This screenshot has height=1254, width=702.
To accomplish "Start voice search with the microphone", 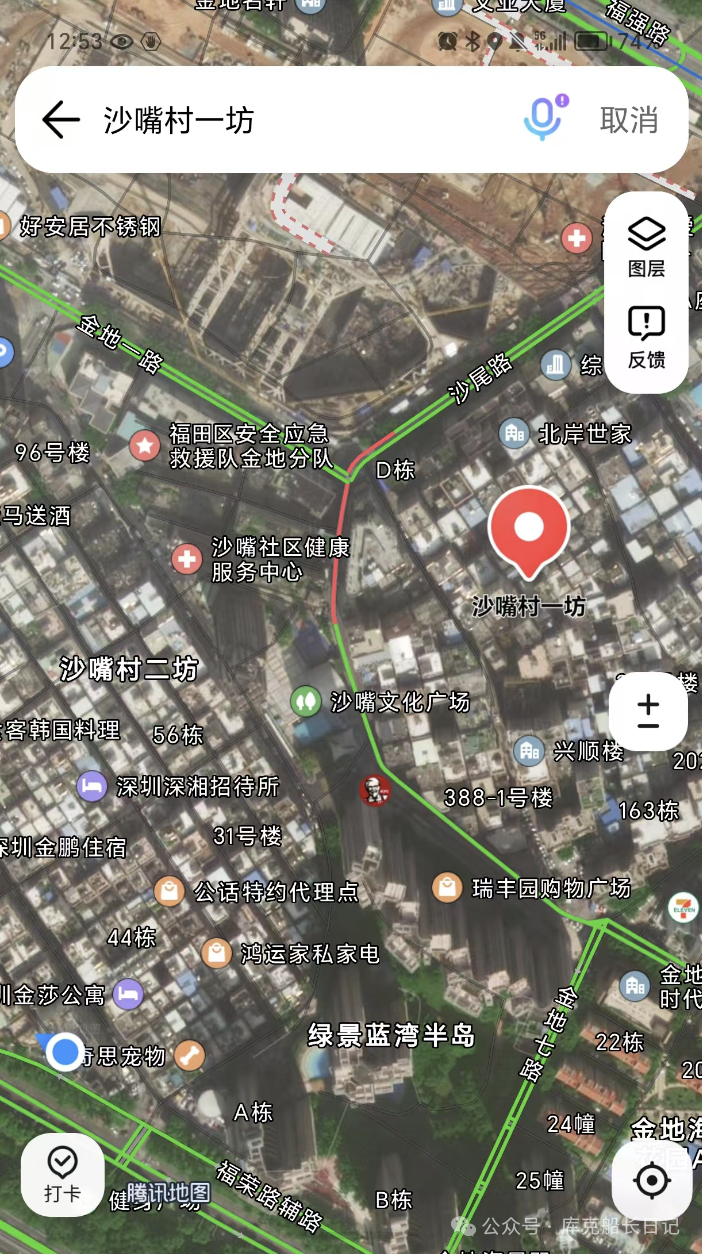I will click(543, 119).
